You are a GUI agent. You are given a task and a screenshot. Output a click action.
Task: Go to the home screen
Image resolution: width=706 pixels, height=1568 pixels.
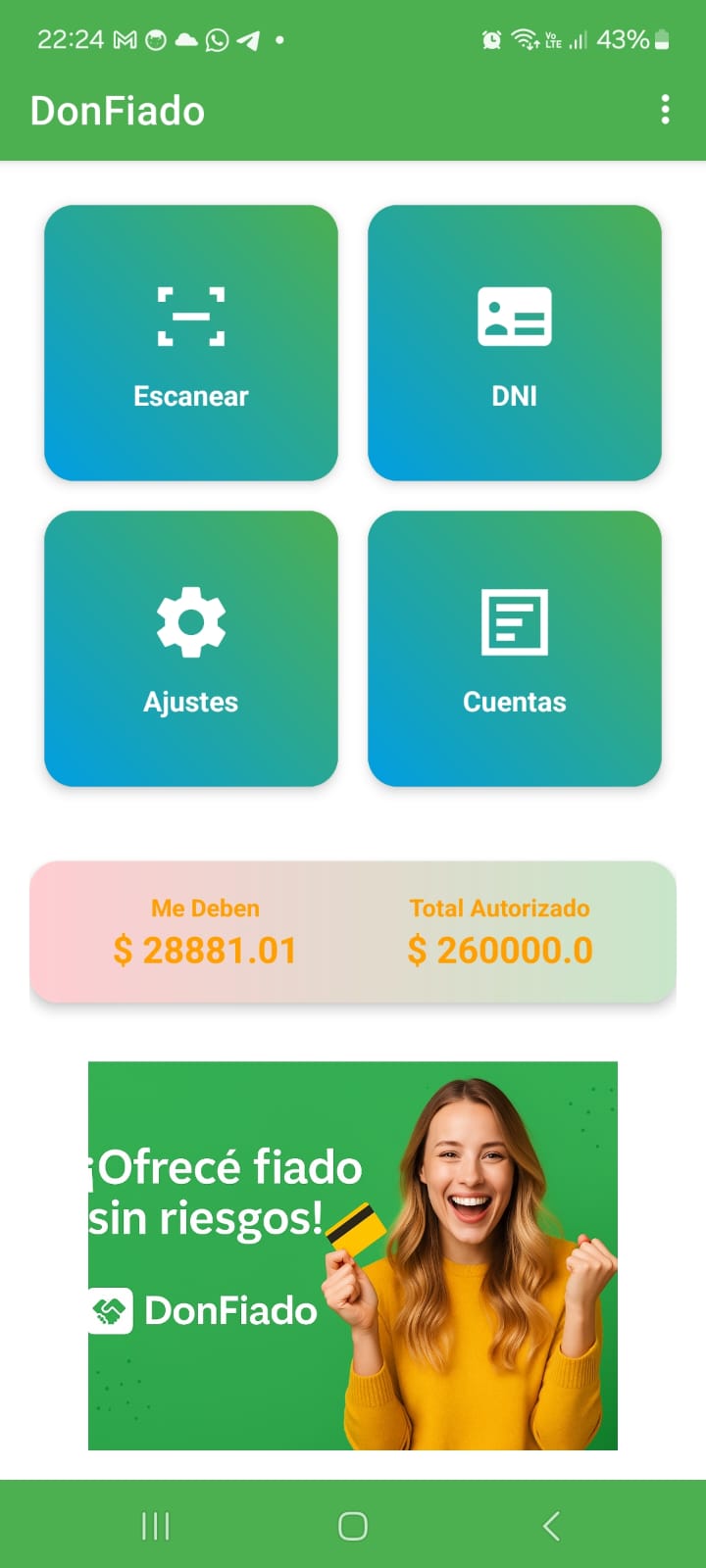coord(353,1526)
